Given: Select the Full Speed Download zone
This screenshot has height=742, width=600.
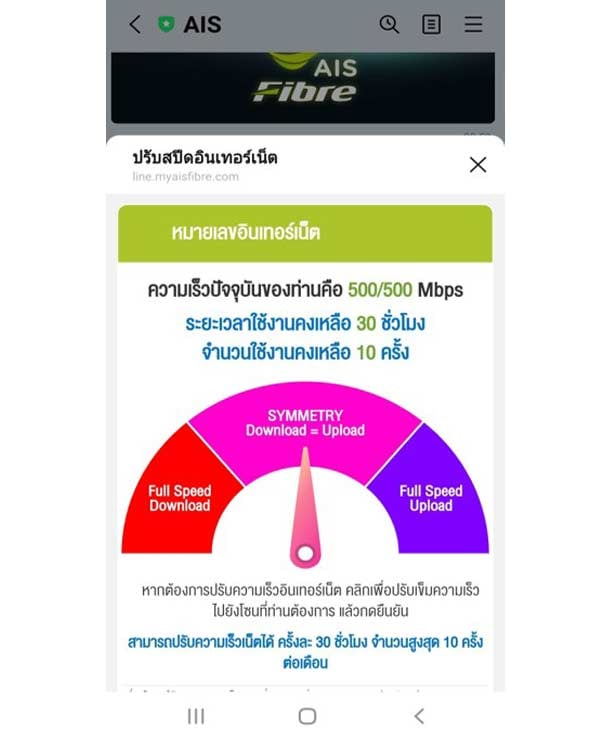Looking at the screenshot, I should [180, 497].
